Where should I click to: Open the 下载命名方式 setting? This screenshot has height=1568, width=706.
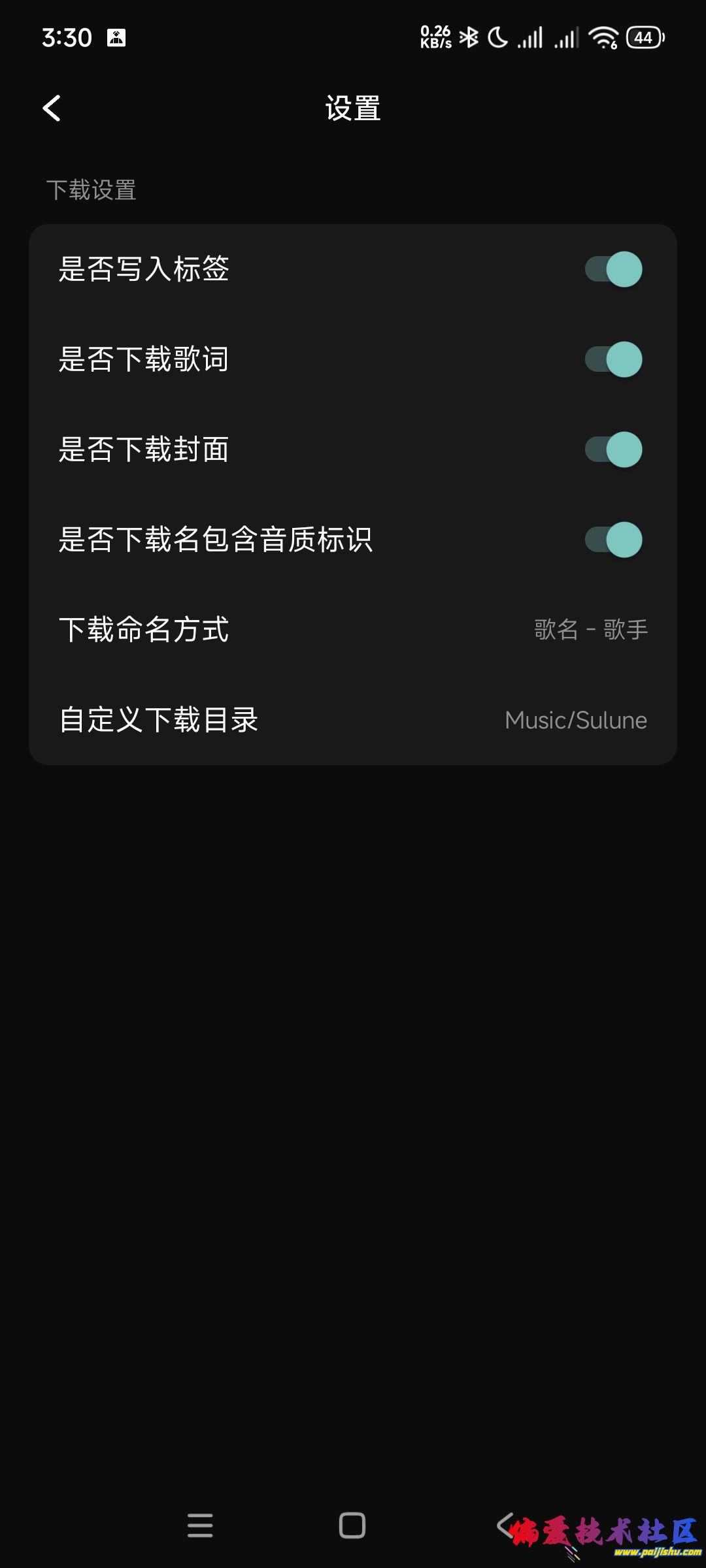point(353,630)
